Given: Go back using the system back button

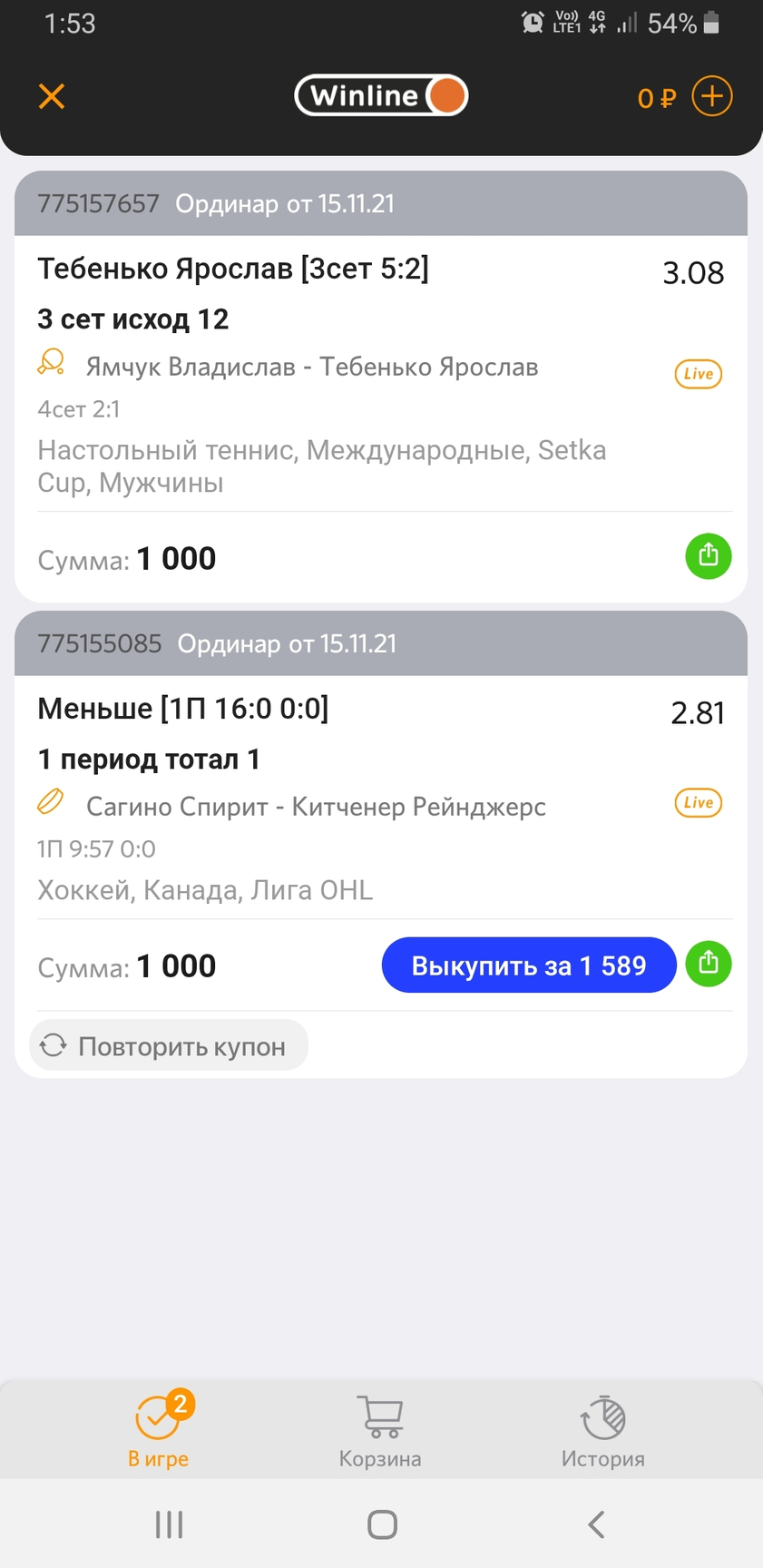Looking at the screenshot, I should (x=595, y=1524).
